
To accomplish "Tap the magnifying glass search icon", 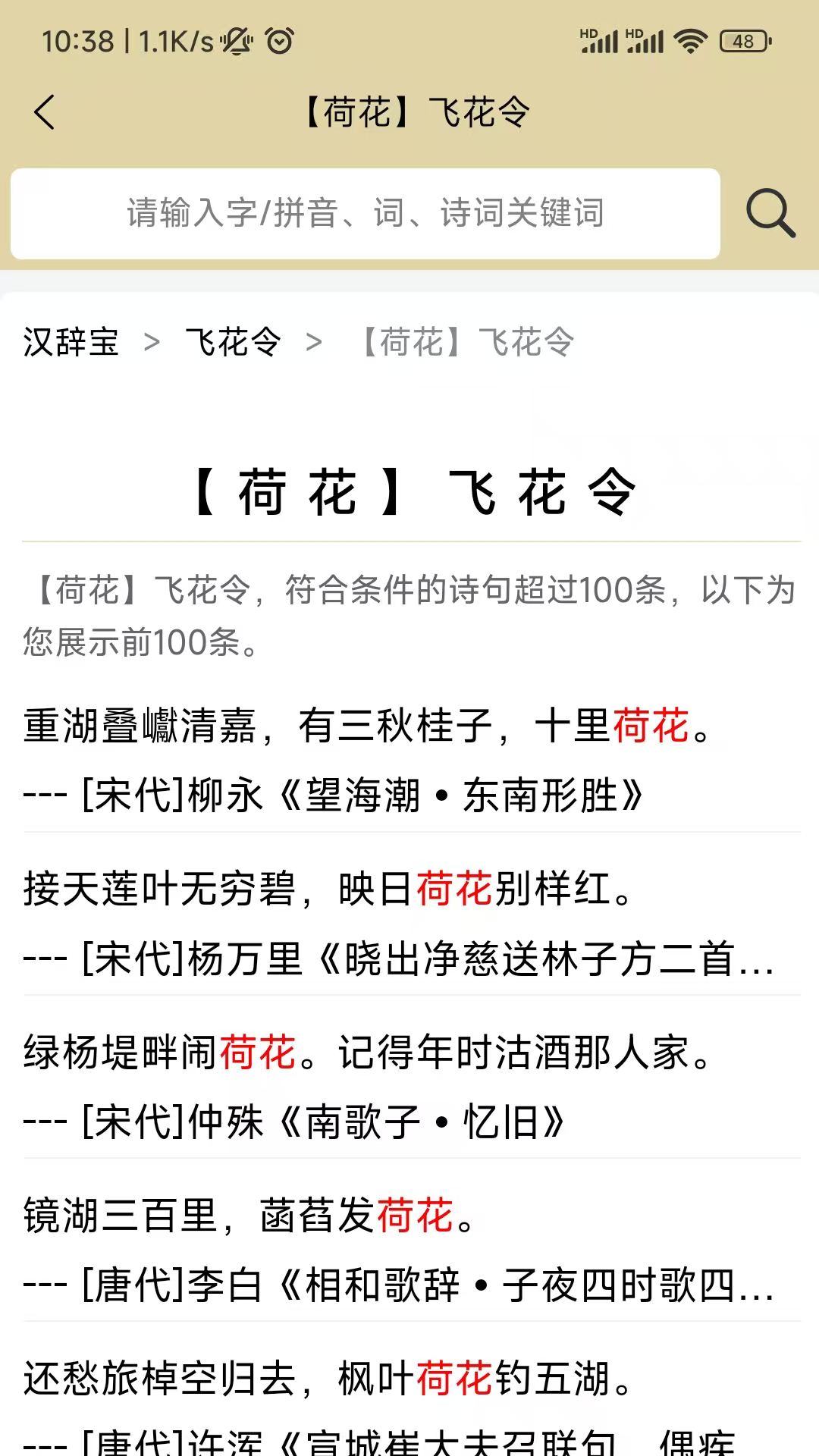I will (770, 213).
